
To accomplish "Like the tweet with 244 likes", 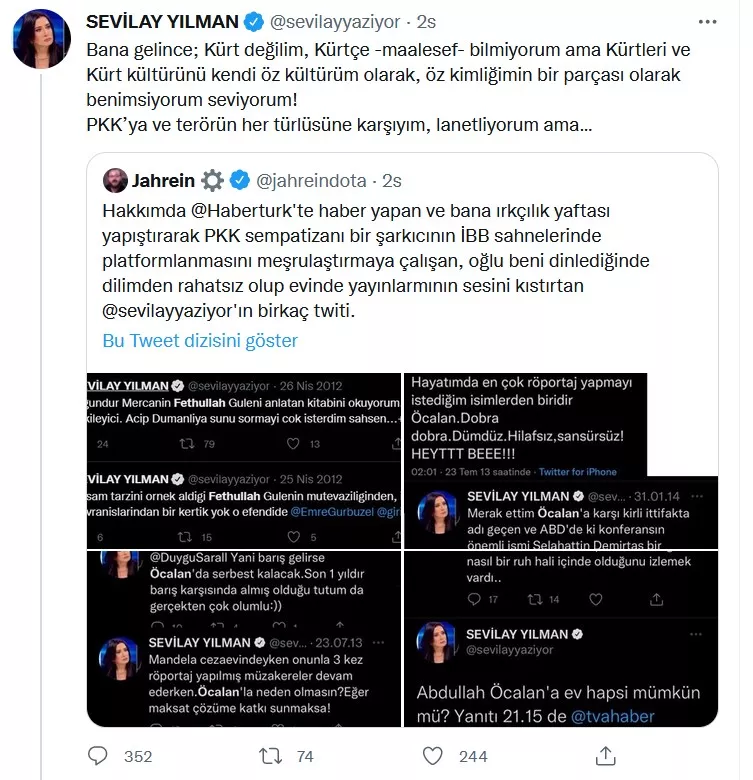I will pyautogui.click(x=439, y=757).
